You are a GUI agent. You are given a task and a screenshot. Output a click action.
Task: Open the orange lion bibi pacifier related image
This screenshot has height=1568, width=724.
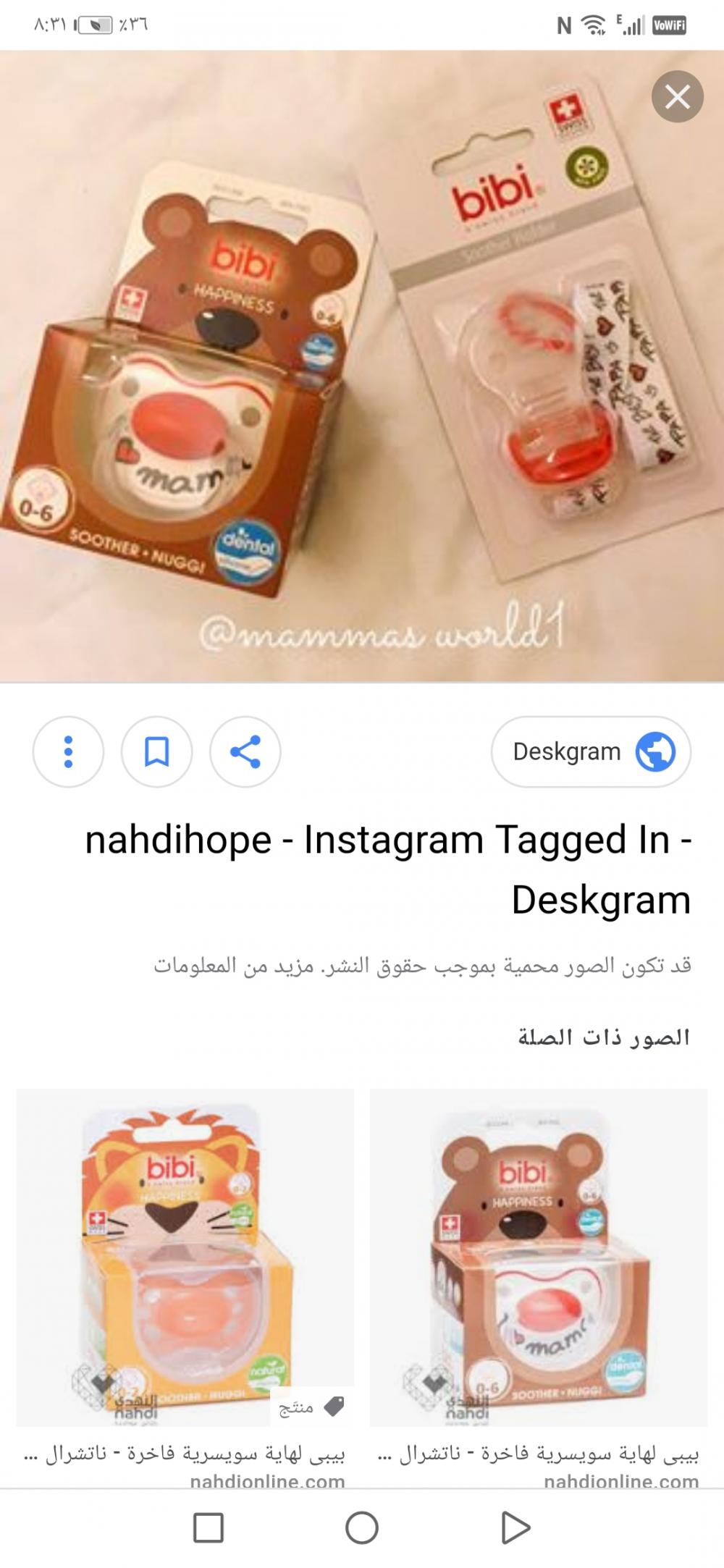(185, 1257)
